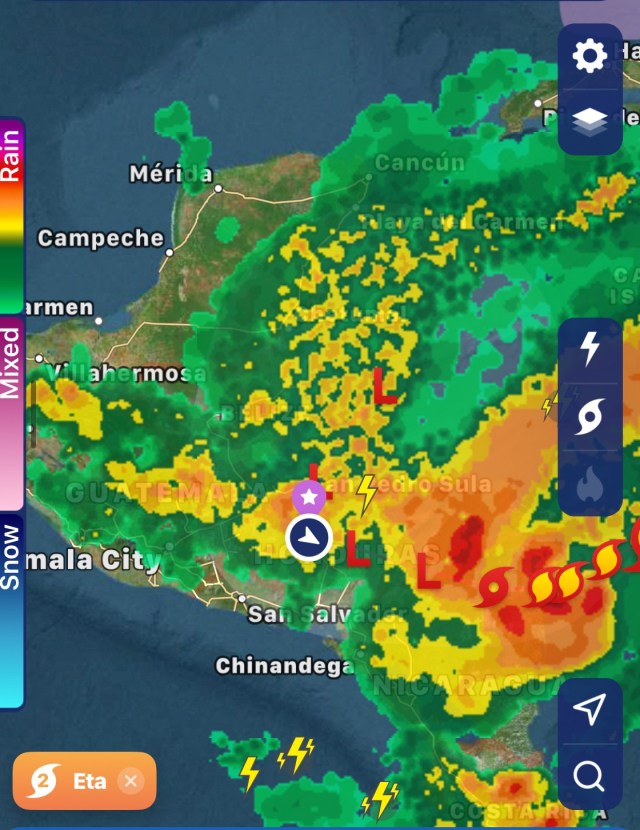Viewport: 640px width, 830px height.
Task: Toggle the hurricane tracks layer
Action: (590, 417)
